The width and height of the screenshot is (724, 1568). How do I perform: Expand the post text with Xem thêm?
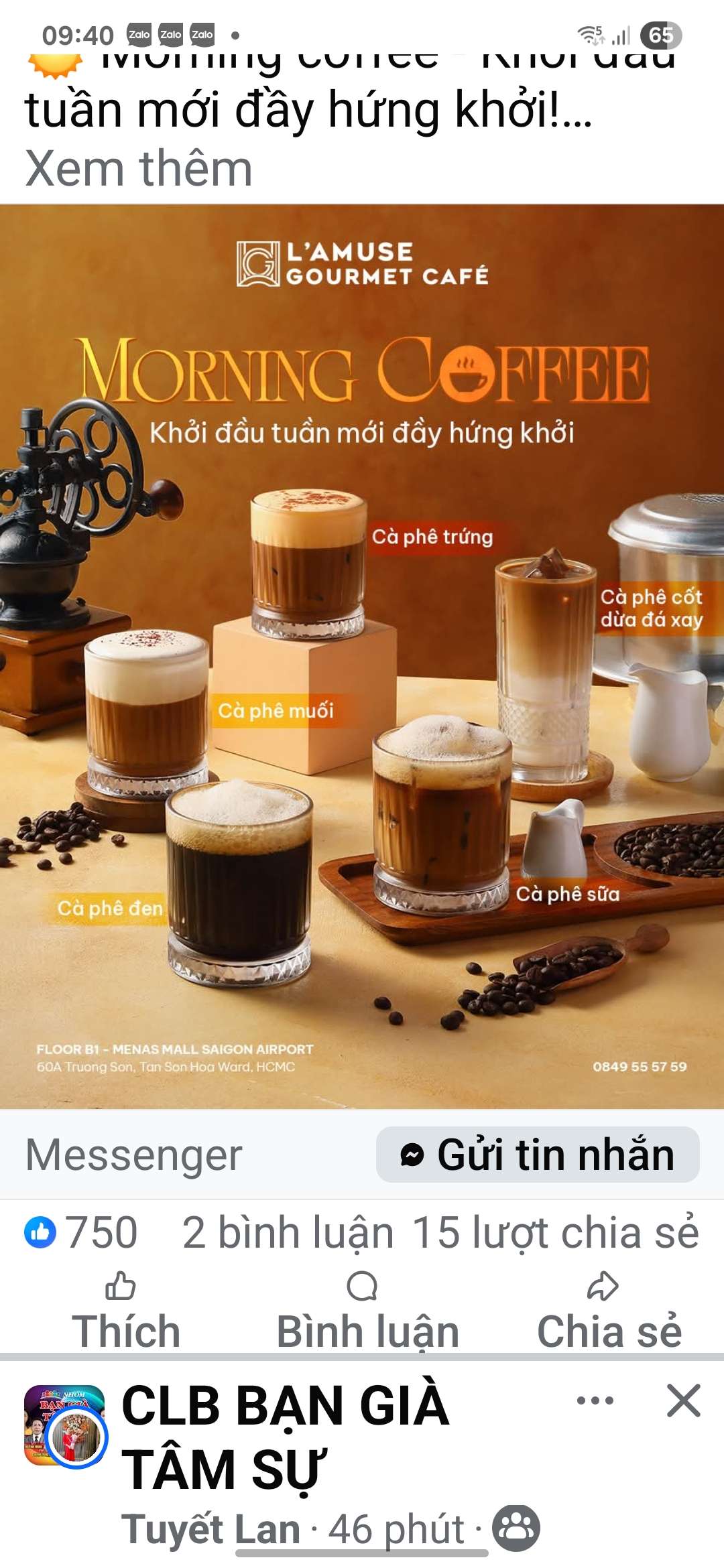(139, 169)
